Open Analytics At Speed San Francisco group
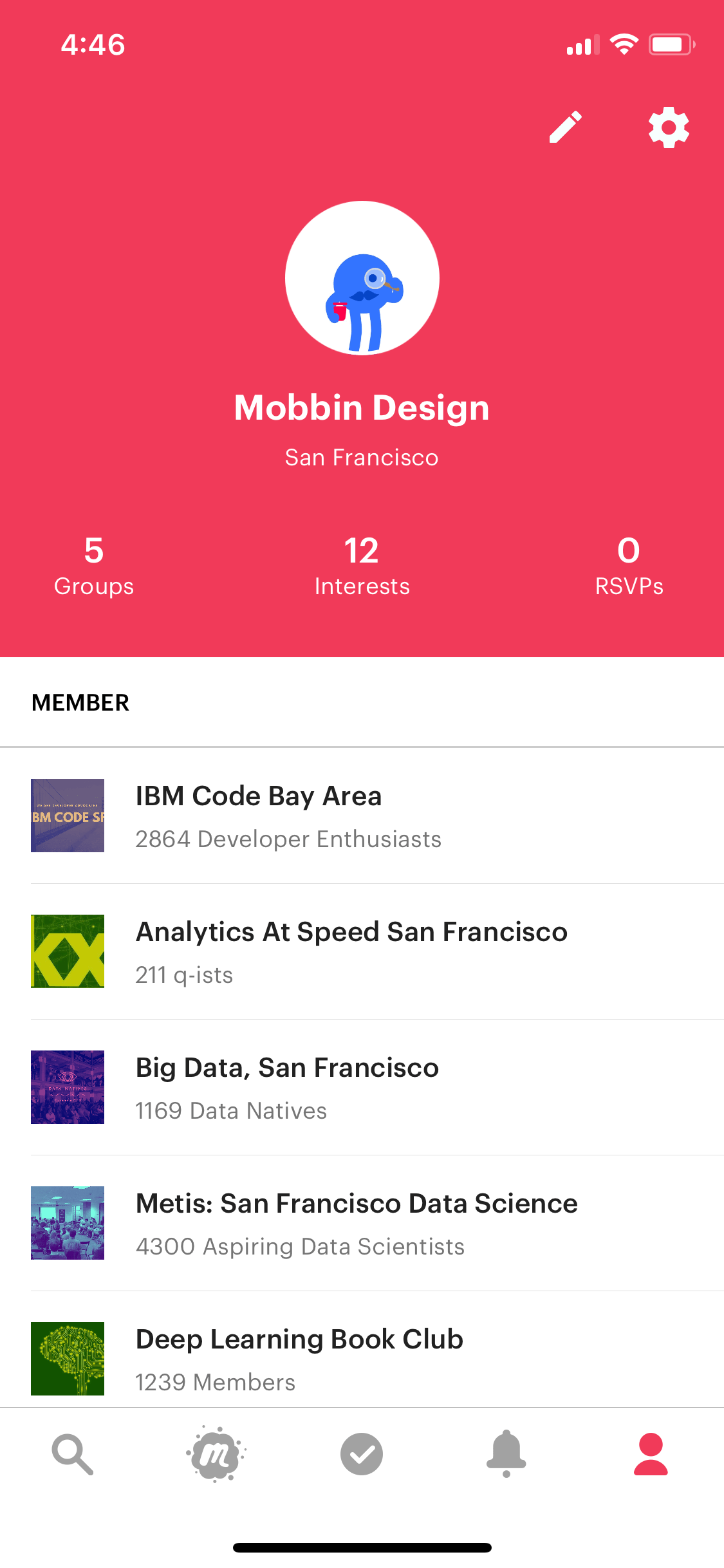The height and width of the screenshot is (1568, 724). [x=362, y=951]
